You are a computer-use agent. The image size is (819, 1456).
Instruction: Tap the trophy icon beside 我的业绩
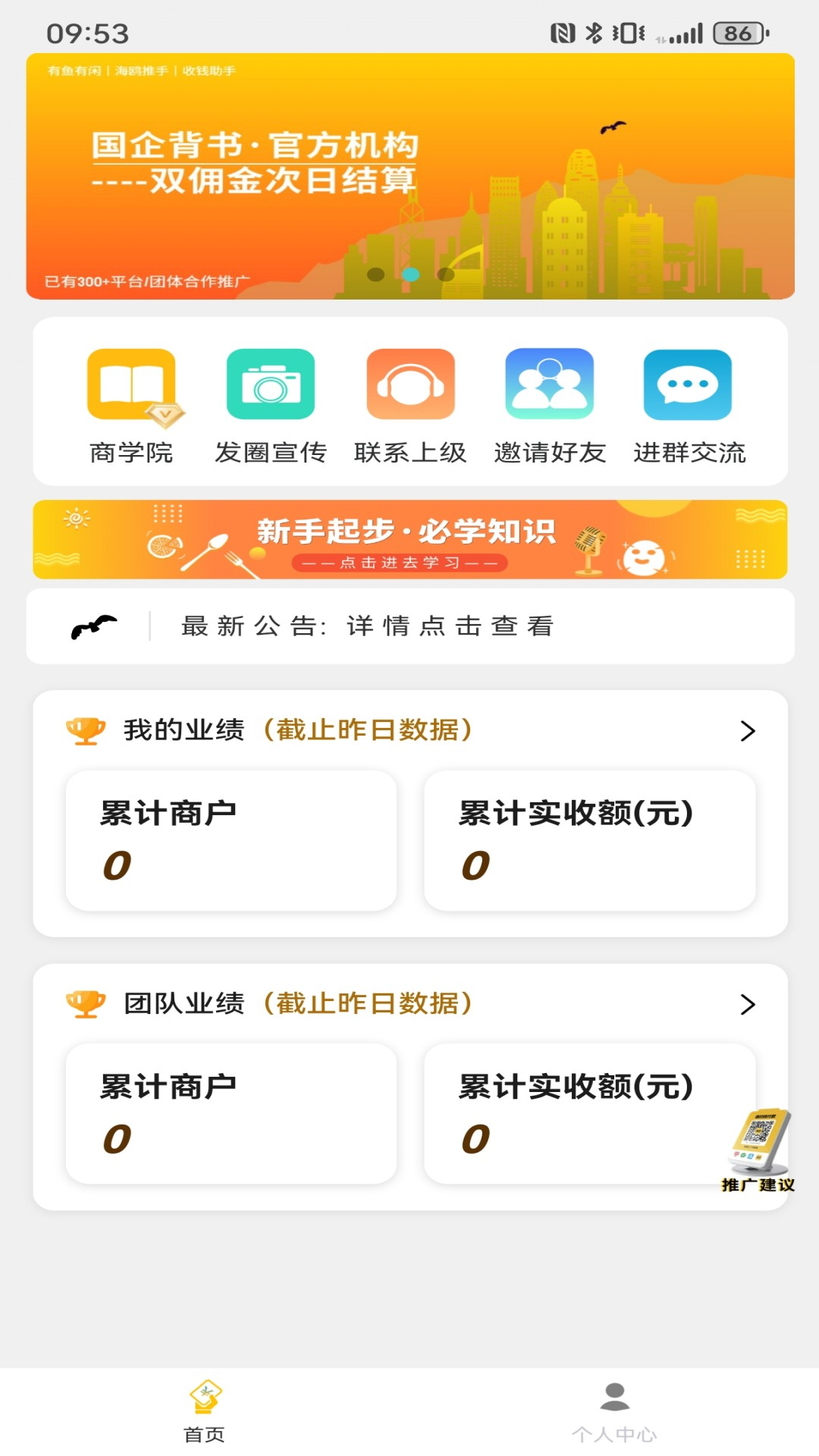[x=86, y=730]
